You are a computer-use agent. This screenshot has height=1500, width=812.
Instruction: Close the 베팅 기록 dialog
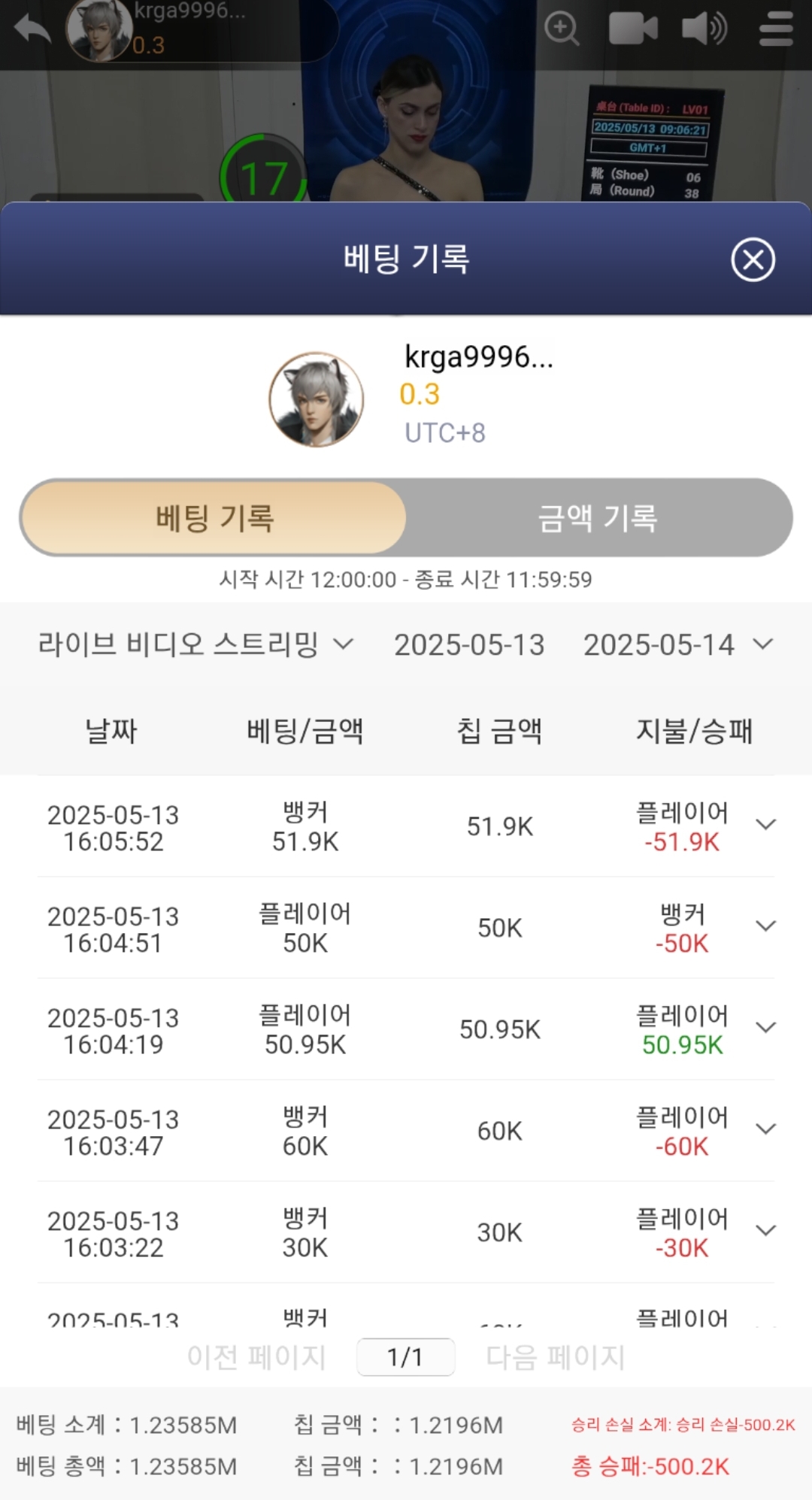[x=753, y=260]
